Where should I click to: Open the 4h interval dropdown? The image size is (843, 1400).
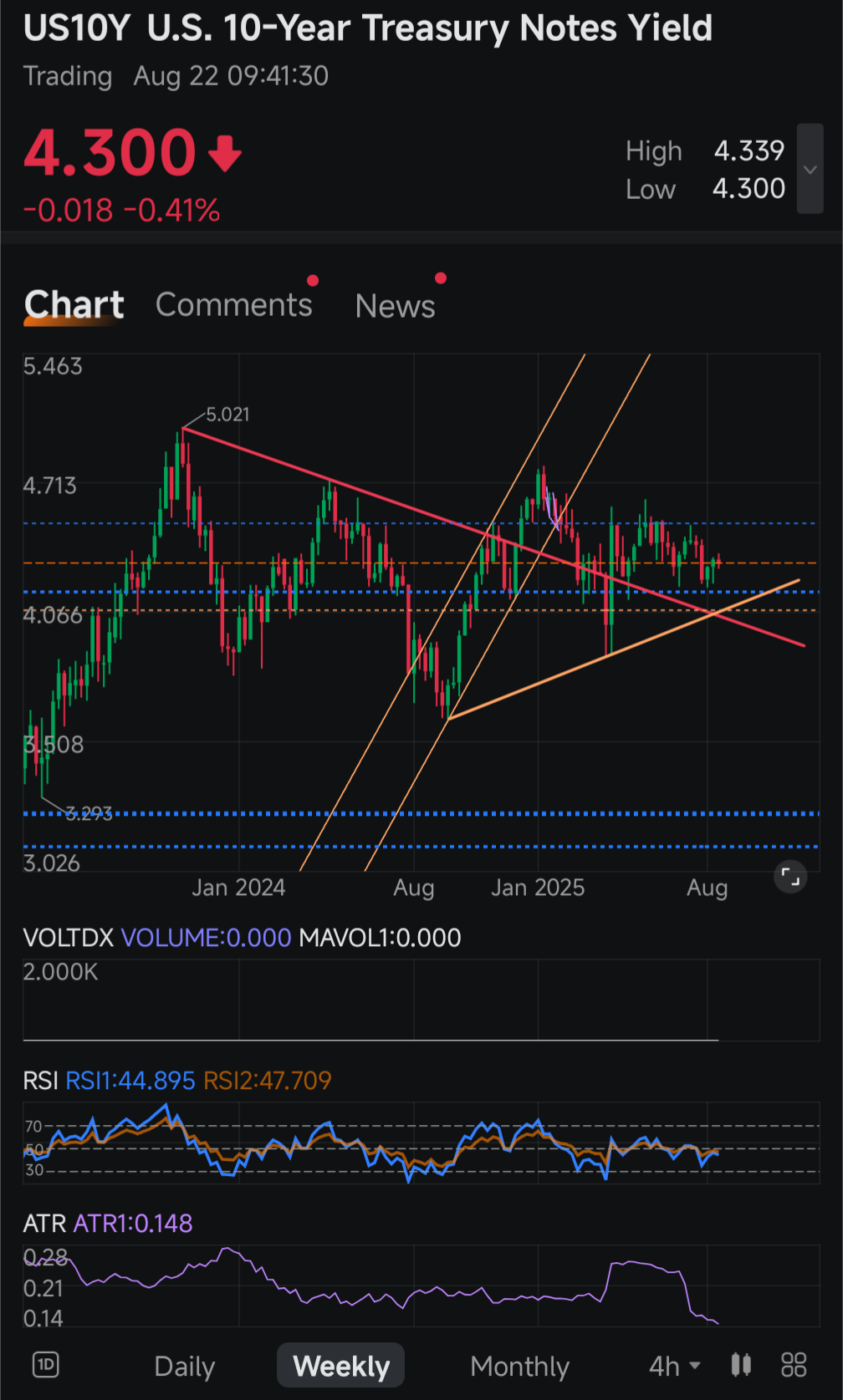click(x=674, y=1366)
